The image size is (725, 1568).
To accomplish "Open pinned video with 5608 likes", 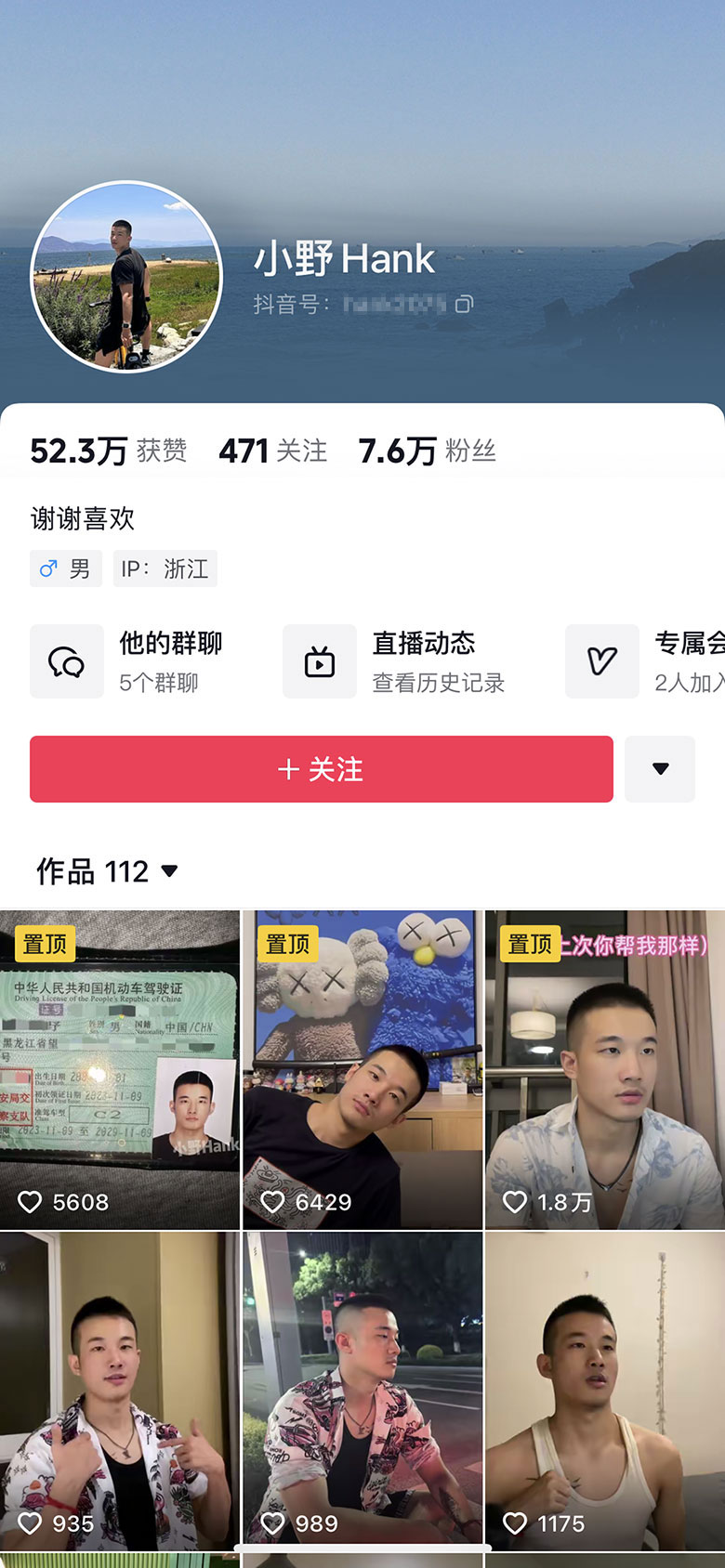I will click(x=120, y=1068).
